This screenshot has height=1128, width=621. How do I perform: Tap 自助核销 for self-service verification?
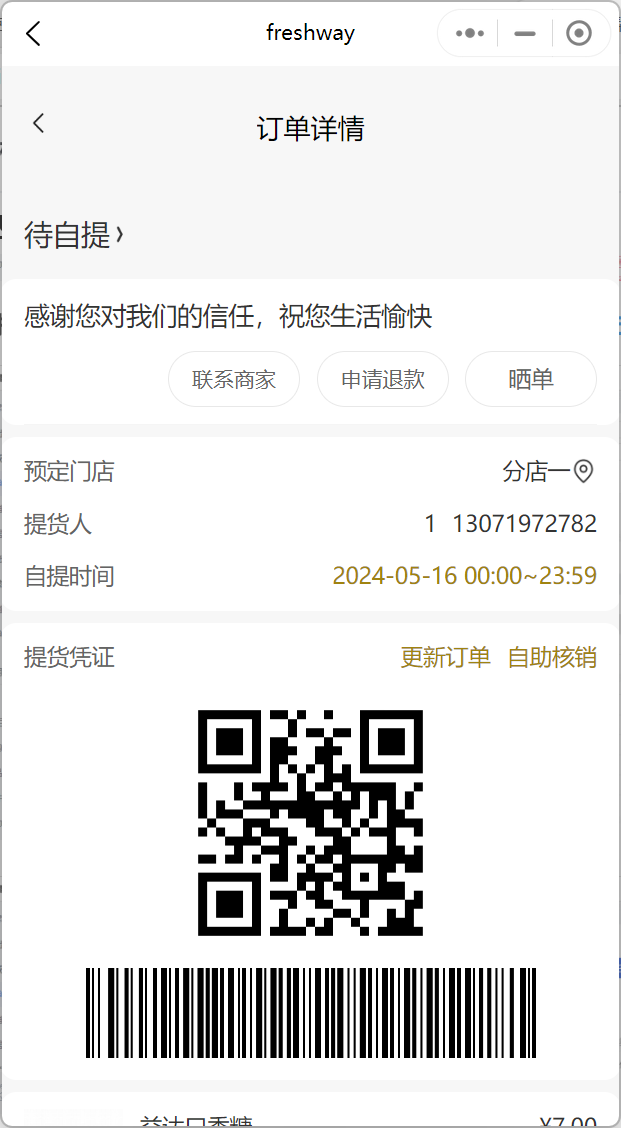[552, 657]
